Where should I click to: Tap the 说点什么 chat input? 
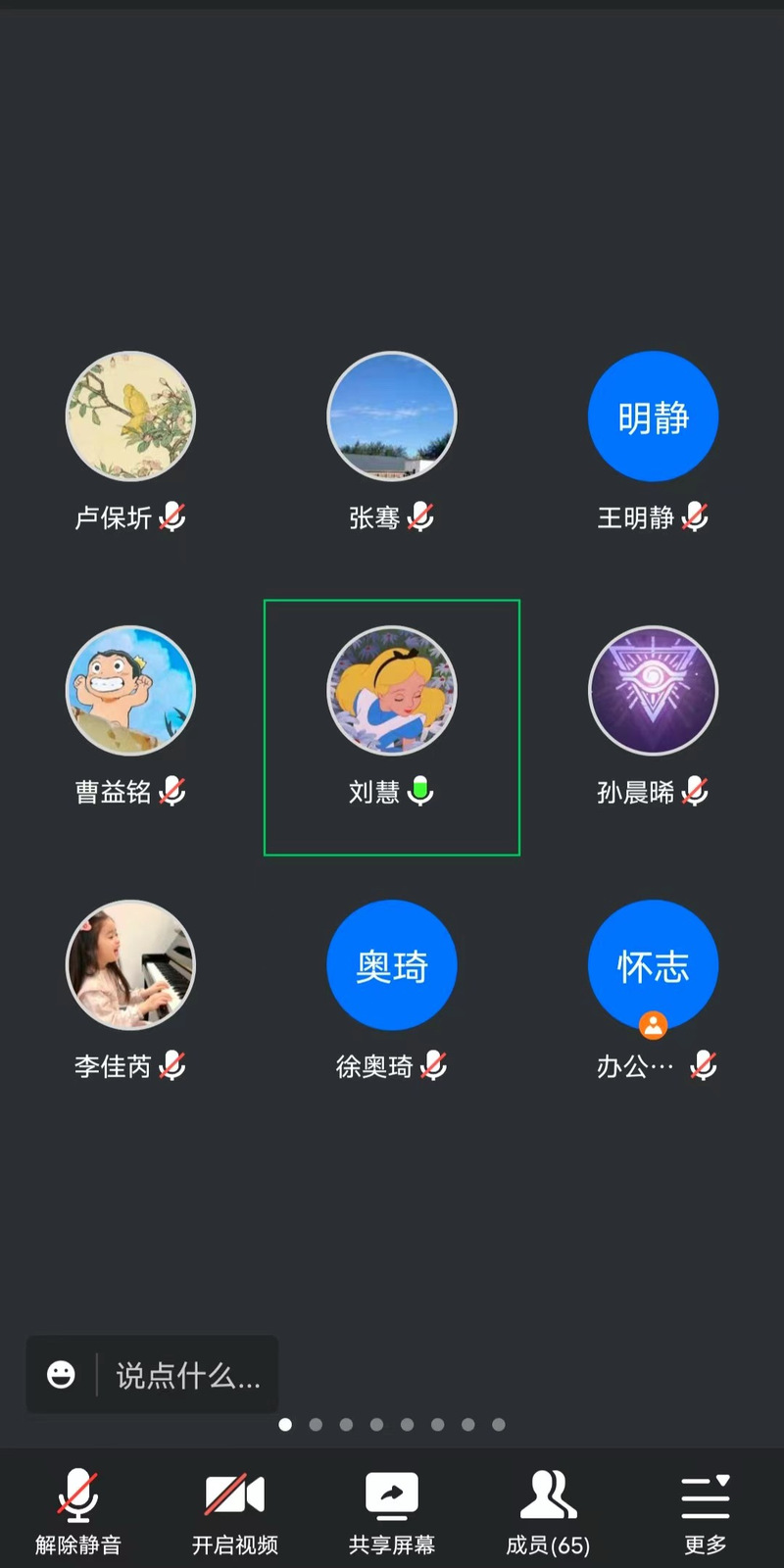(188, 1375)
